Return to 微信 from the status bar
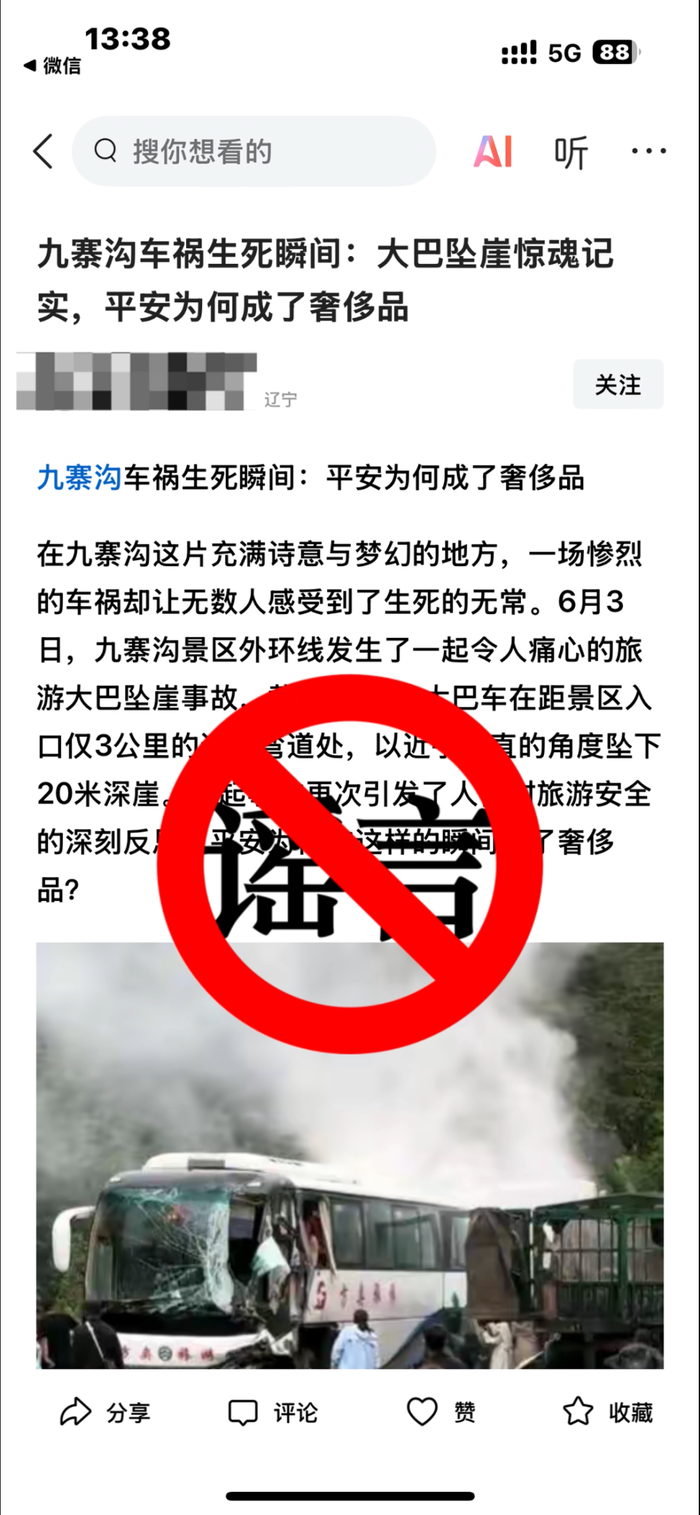The image size is (700, 1515). [x=52, y=66]
